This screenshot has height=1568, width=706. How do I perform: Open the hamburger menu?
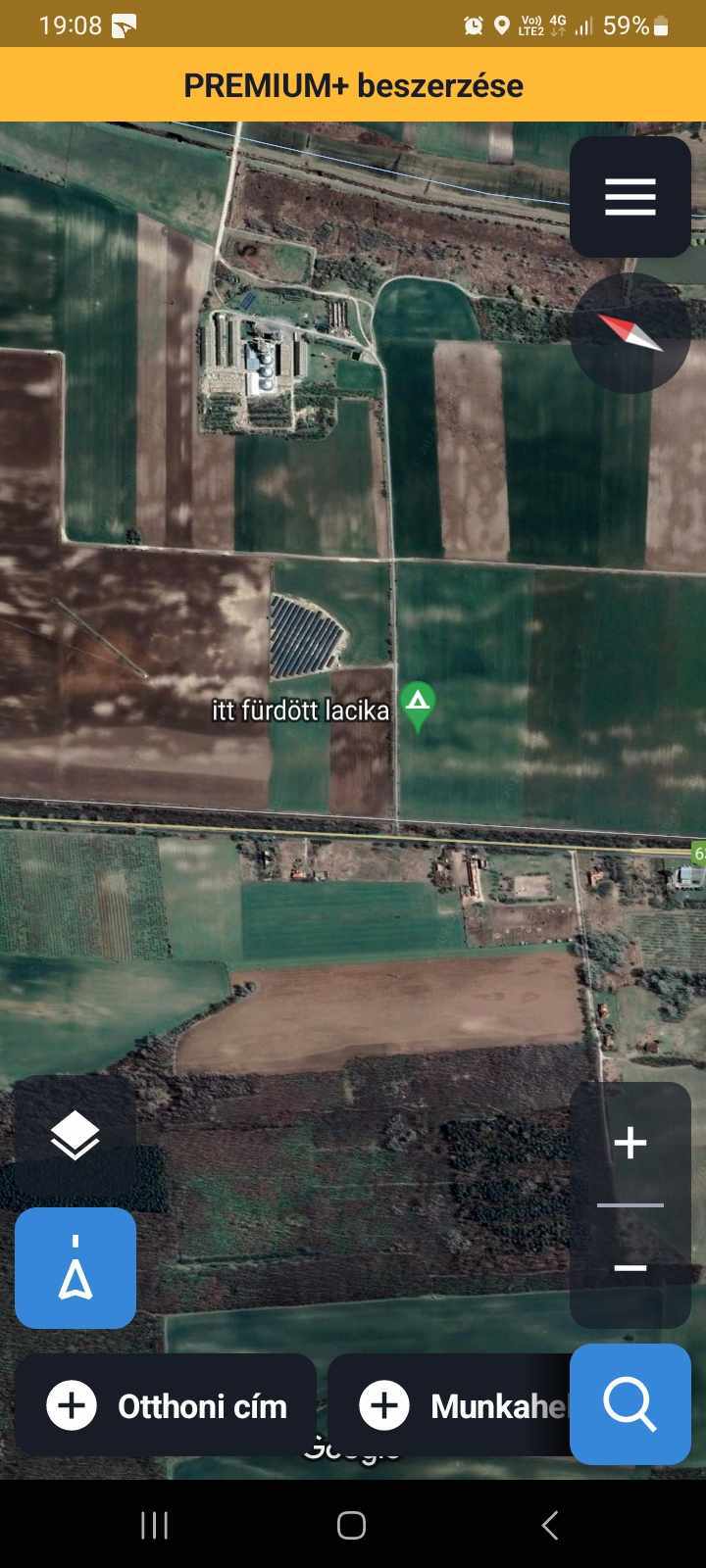click(630, 197)
